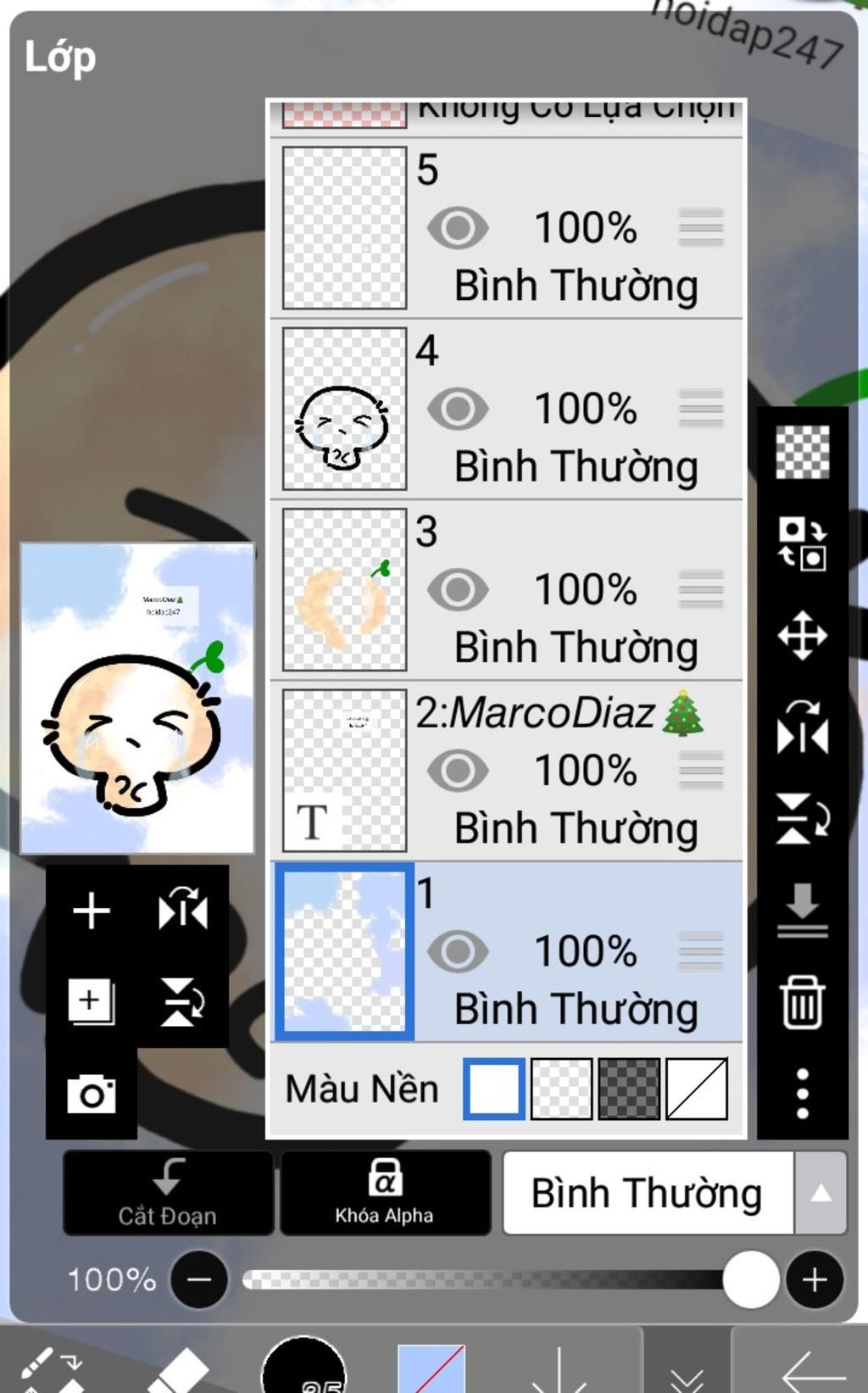Choose the dark checkered background swatch
This screenshot has width=868, height=1393.
click(x=629, y=1089)
